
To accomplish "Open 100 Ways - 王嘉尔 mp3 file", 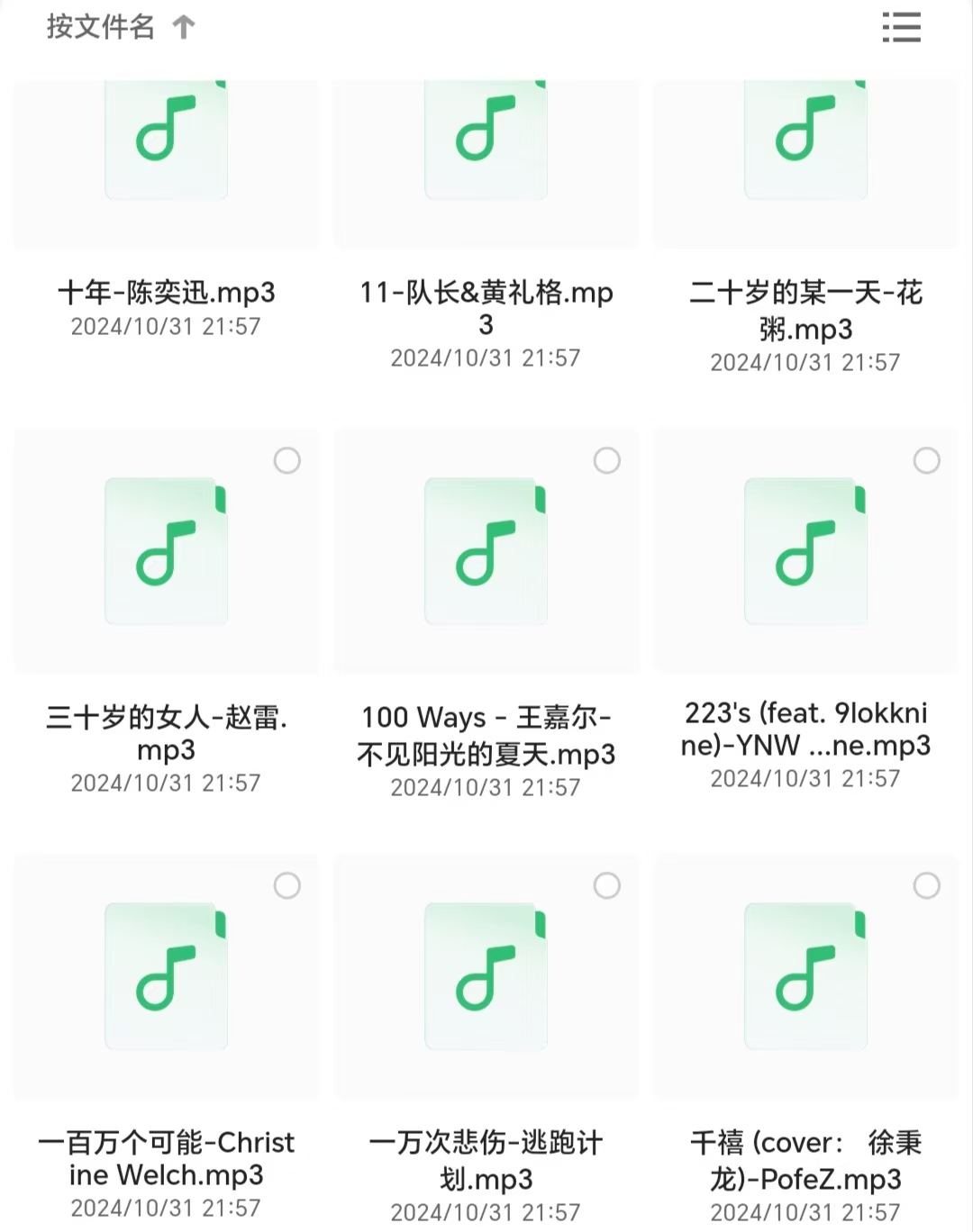I will click(486, 551).
